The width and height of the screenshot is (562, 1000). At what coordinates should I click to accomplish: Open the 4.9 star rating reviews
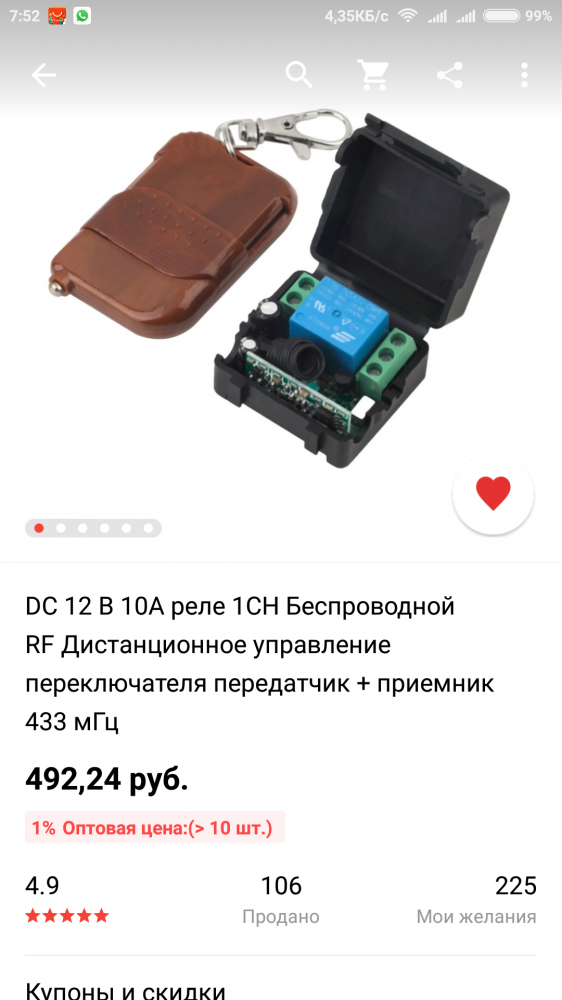tap(67, 901)
